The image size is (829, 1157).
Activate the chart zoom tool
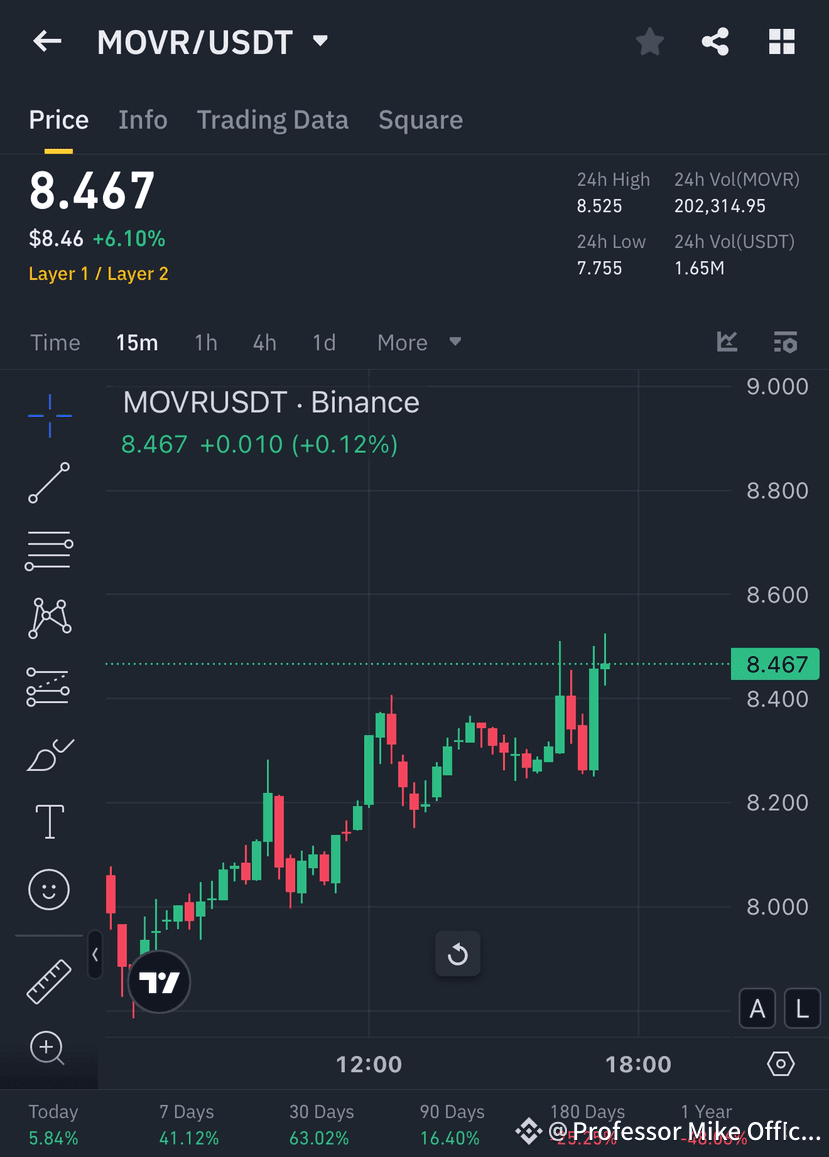point(48,1048)
